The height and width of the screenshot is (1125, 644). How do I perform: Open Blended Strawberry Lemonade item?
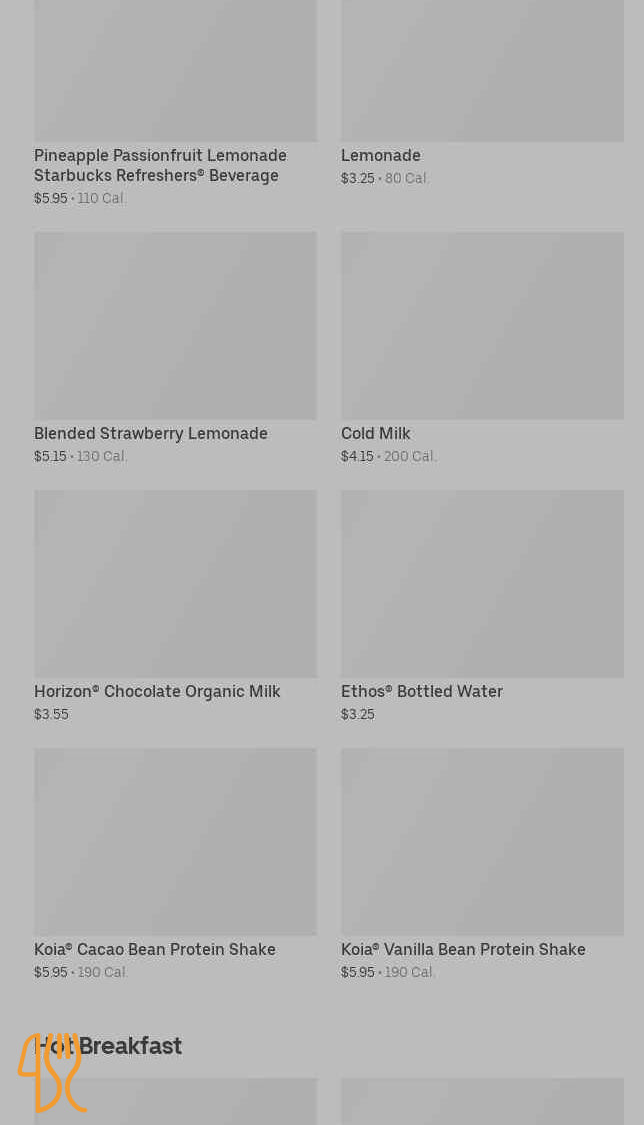coord(175,348)
